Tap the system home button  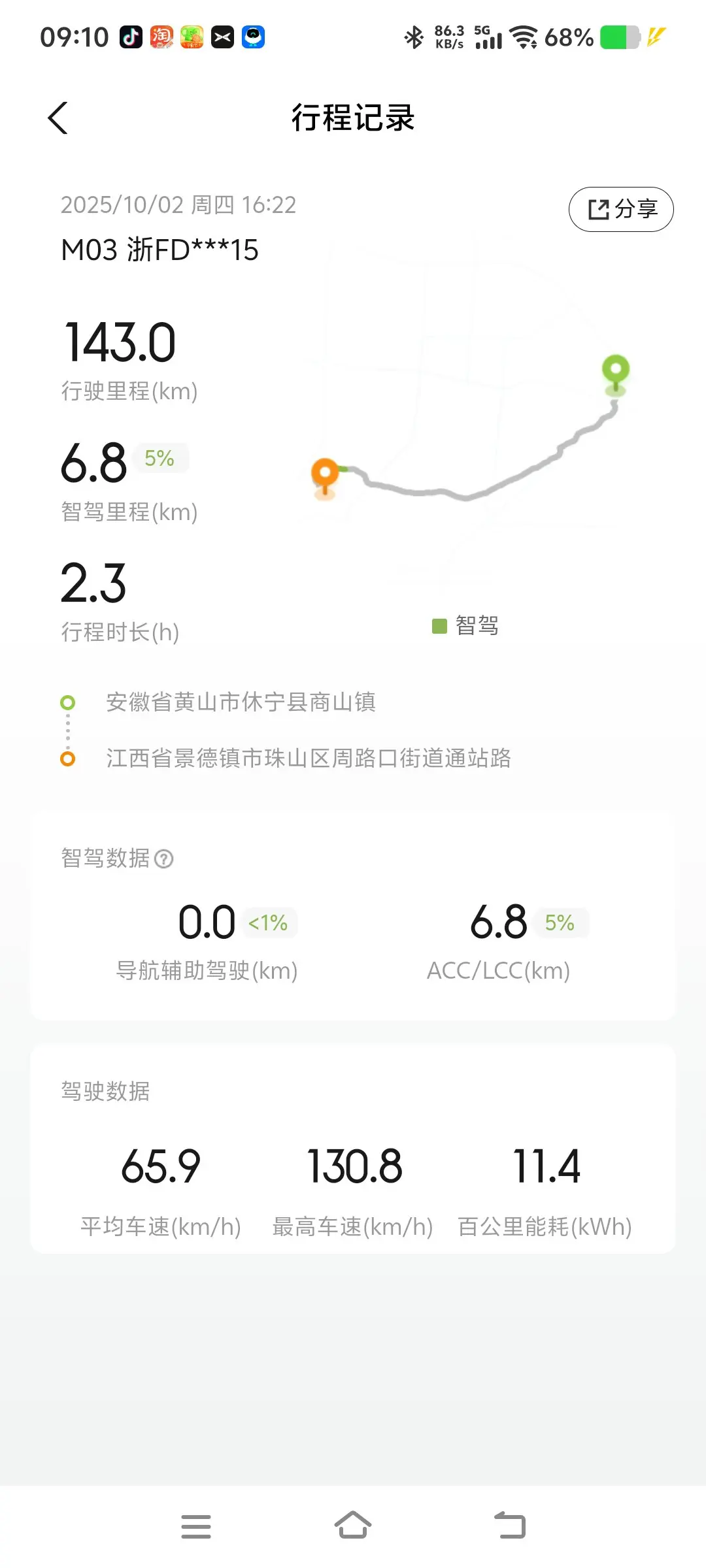353,1526
